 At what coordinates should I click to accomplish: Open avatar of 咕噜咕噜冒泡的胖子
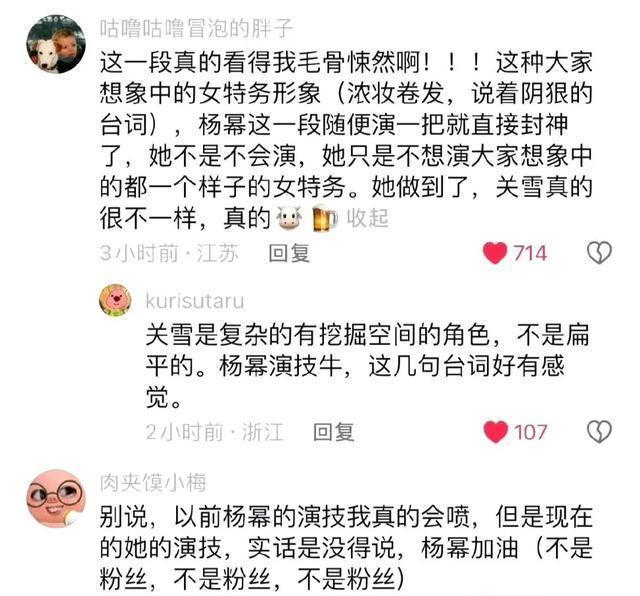click(55, 44)
